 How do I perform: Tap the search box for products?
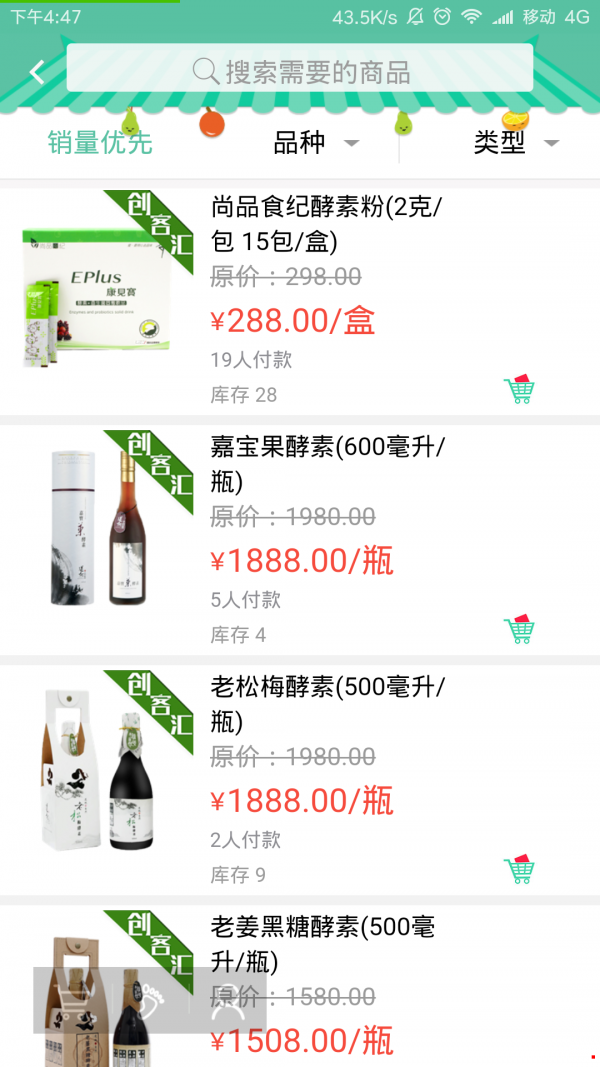pos(300,72)
